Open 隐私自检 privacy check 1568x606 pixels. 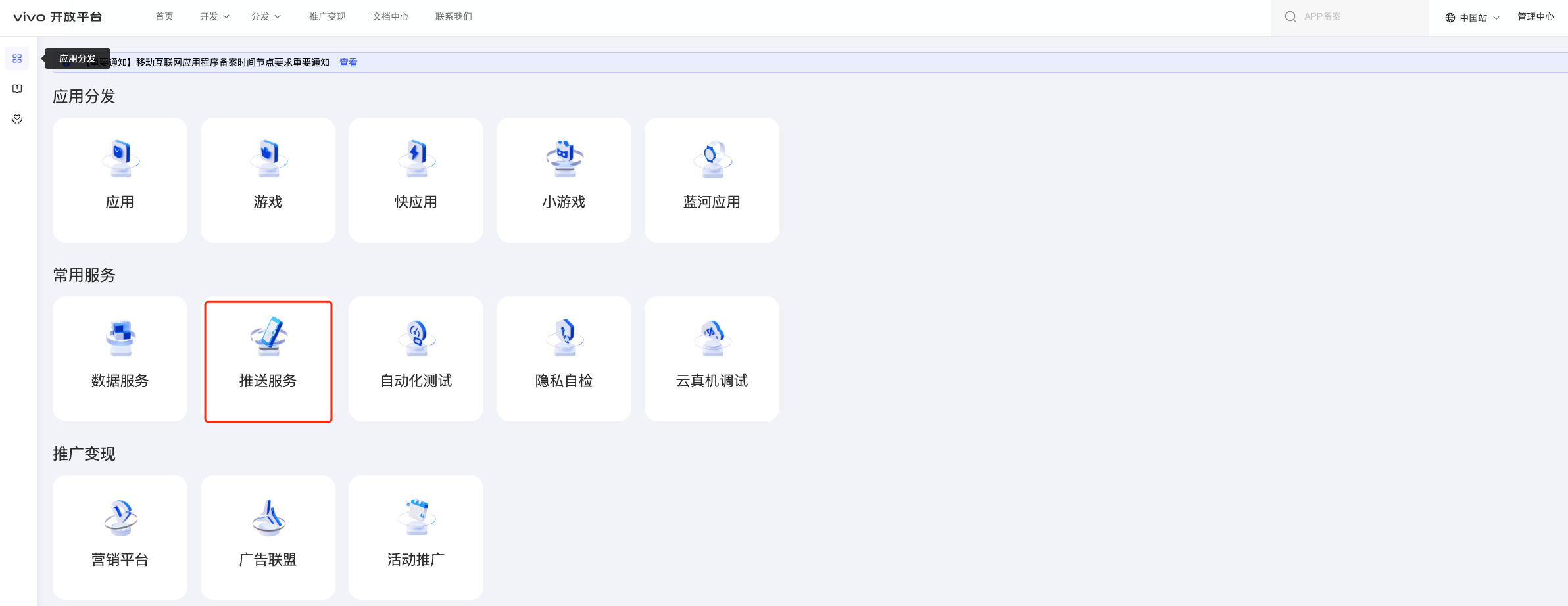click(x=564, y=358)
